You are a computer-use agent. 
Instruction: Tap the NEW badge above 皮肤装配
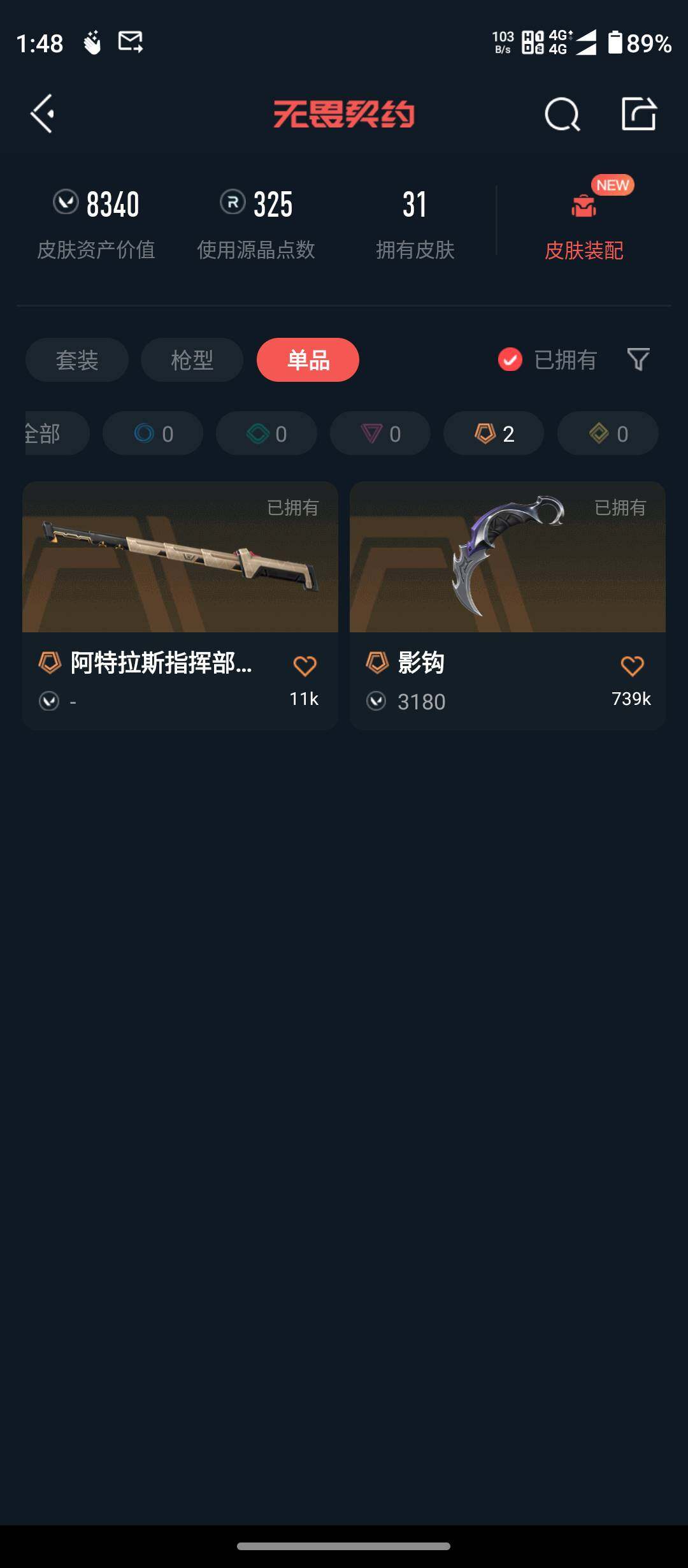613,185
